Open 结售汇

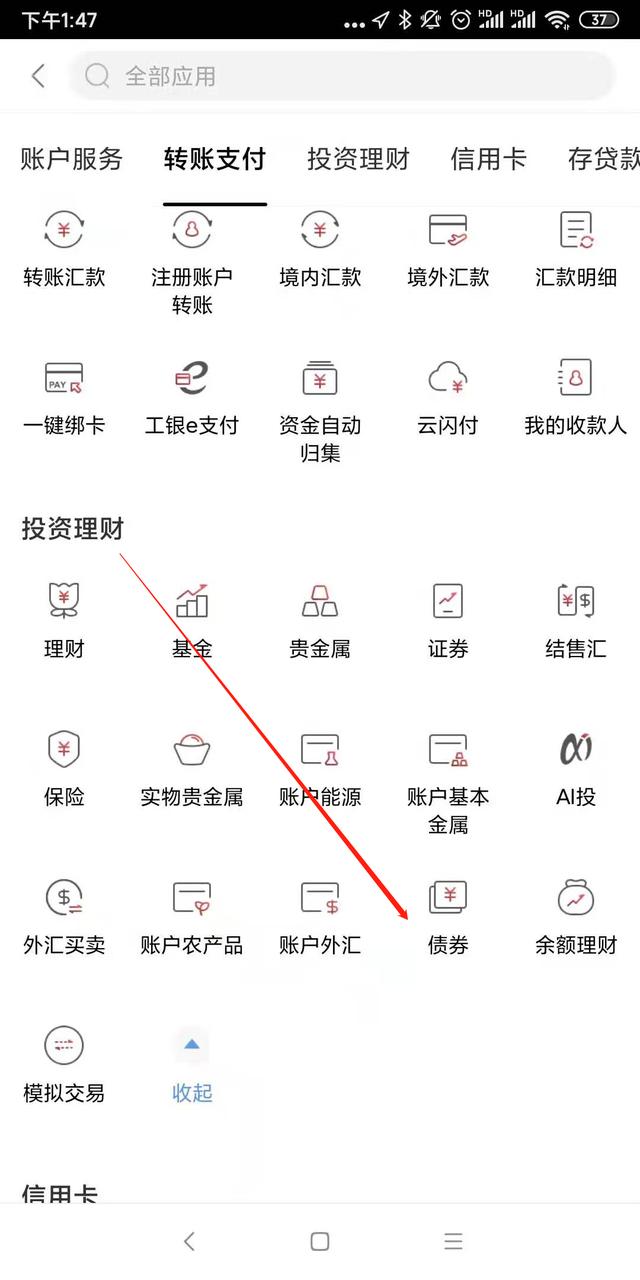tap(576, 620)
